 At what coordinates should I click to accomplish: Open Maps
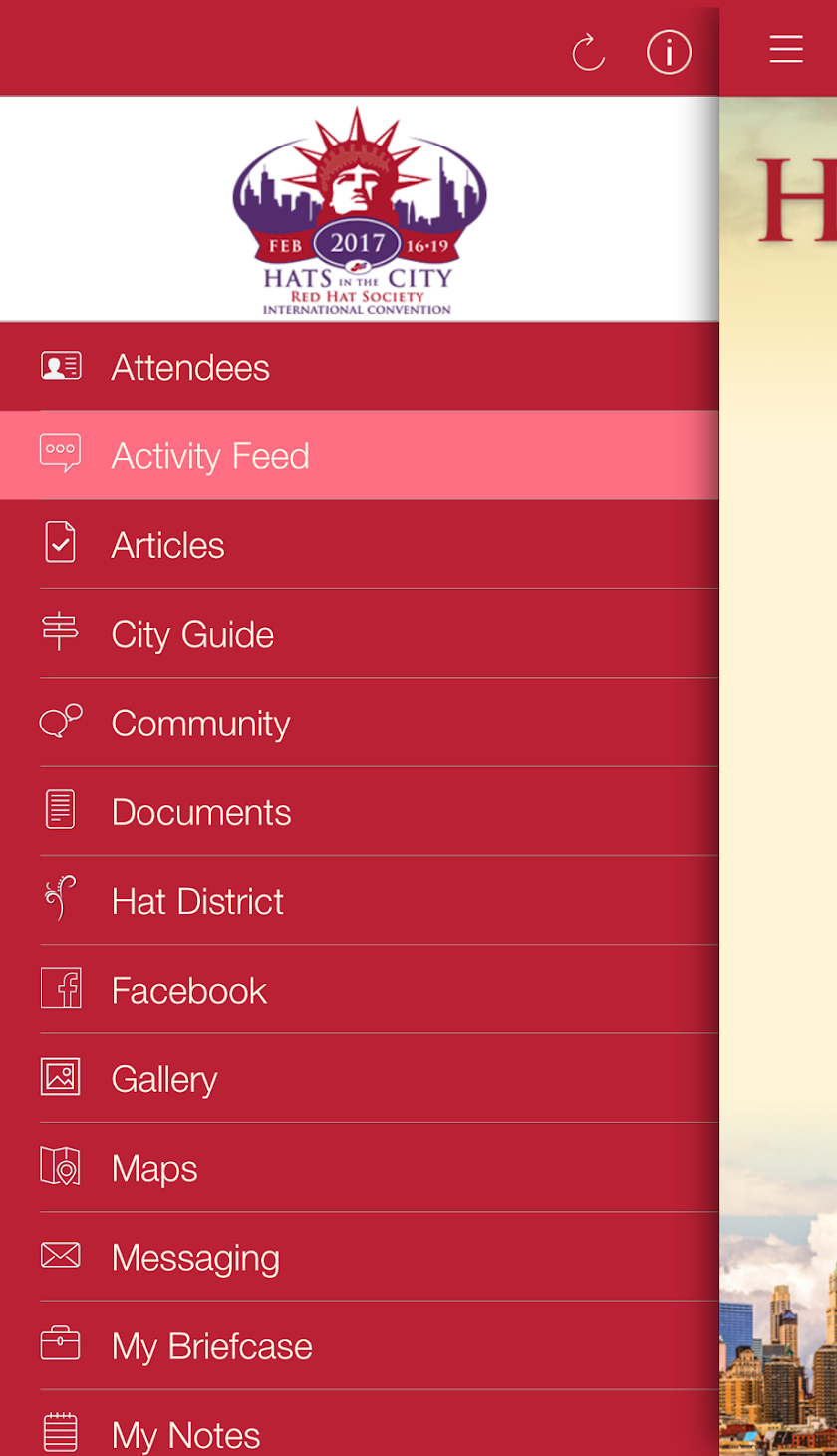(154, 1168)
